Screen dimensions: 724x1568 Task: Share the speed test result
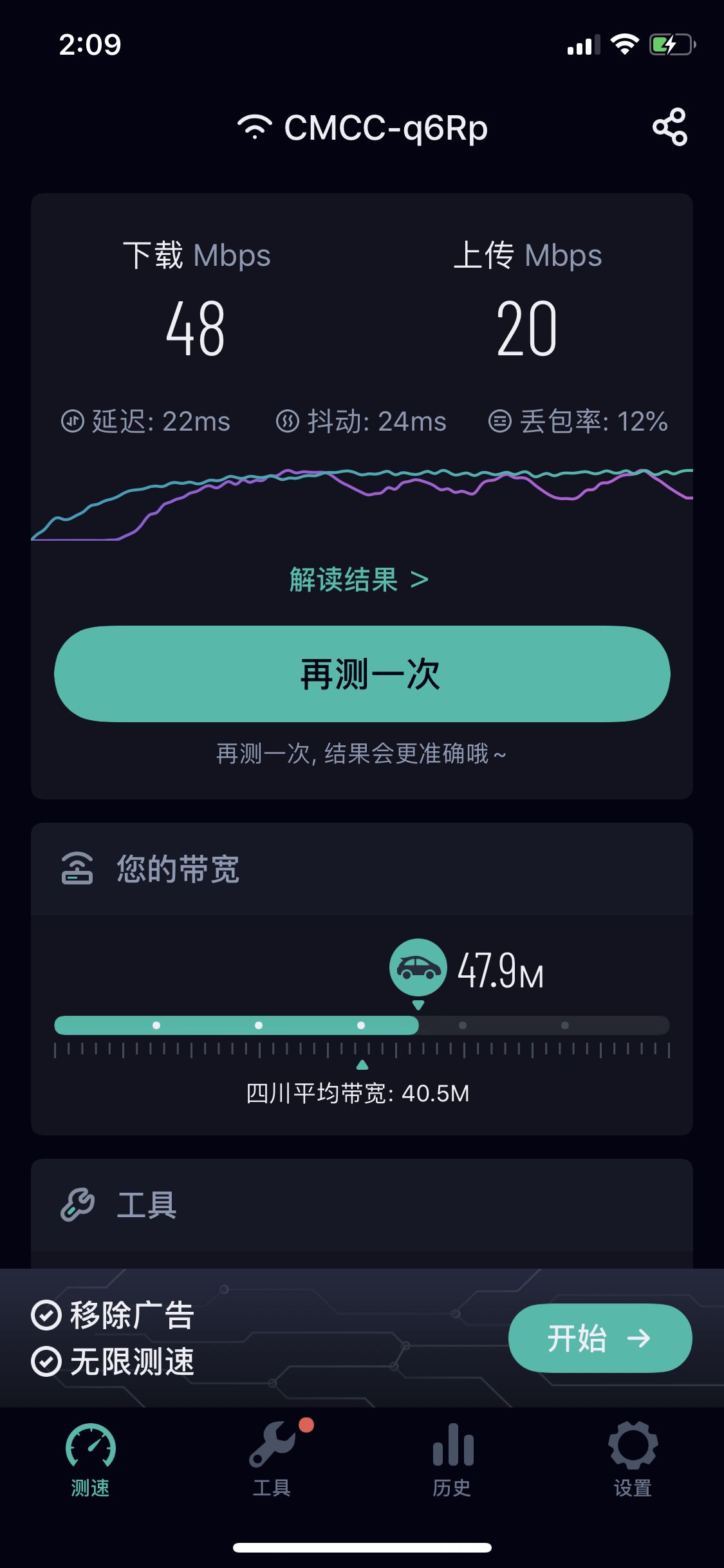pos(669,127)
